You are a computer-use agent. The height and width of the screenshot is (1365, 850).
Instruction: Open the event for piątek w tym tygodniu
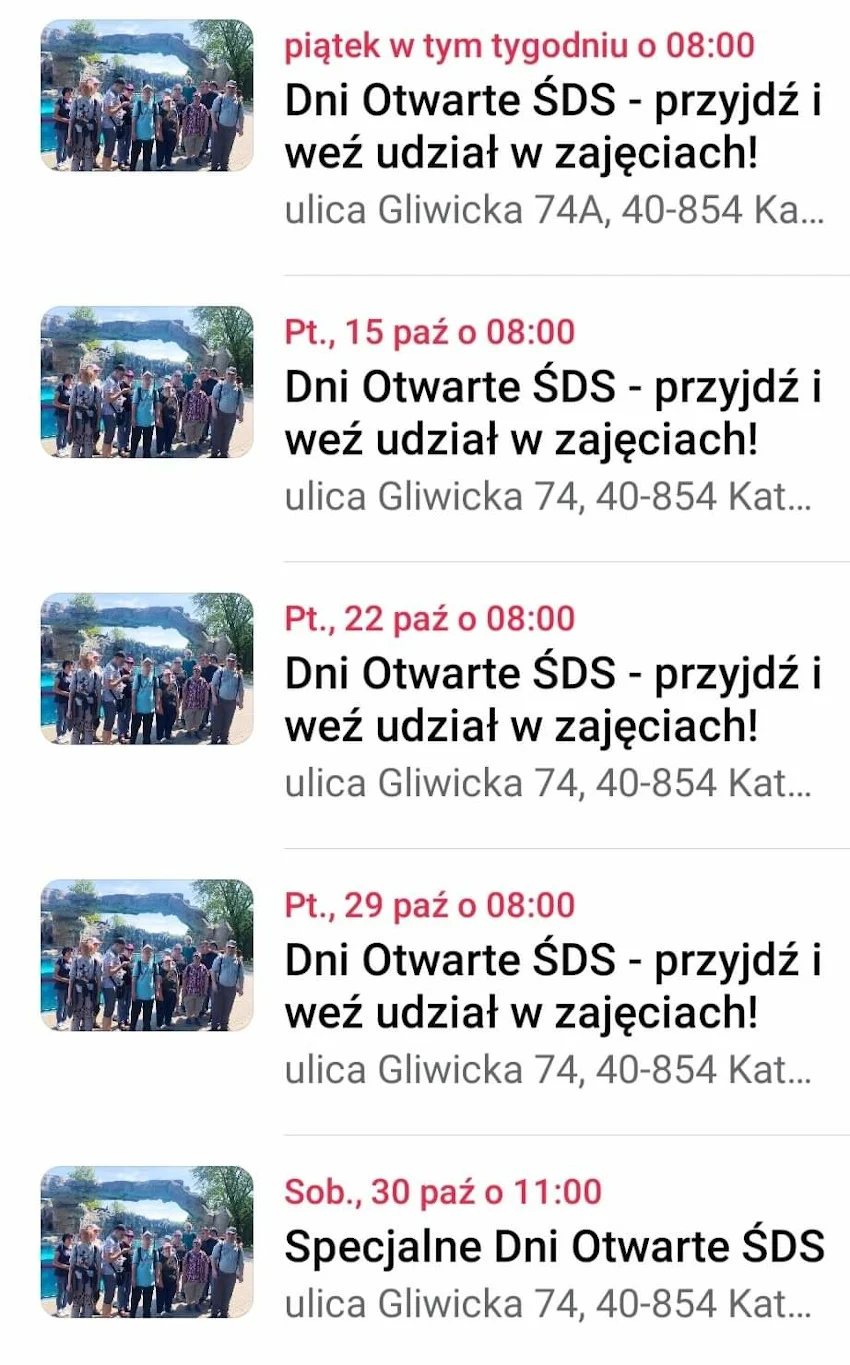552,127
